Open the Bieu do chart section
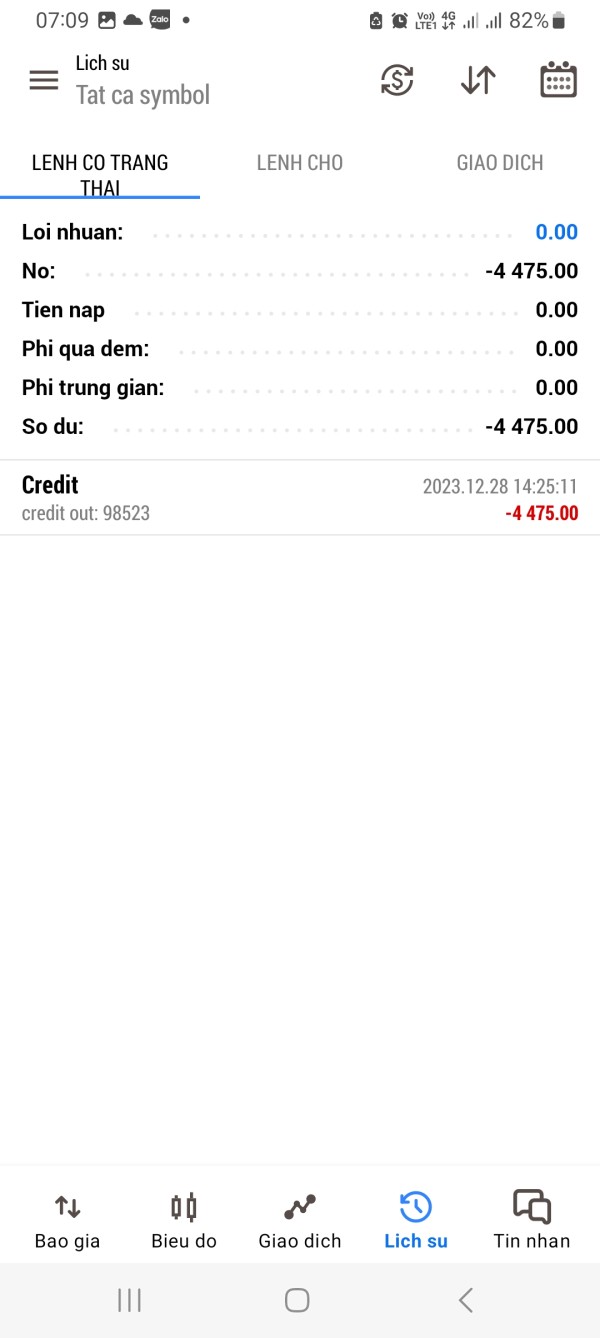This screenshot has width=600, height=1338. click(184, 1221)
